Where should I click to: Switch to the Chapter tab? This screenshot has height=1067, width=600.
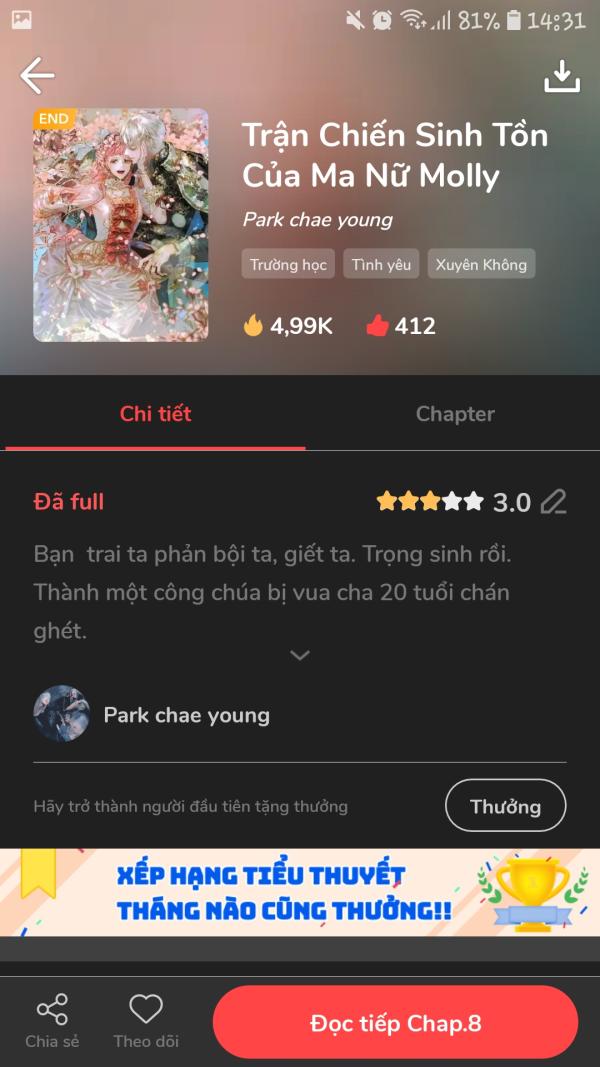[x=455, y=414]
